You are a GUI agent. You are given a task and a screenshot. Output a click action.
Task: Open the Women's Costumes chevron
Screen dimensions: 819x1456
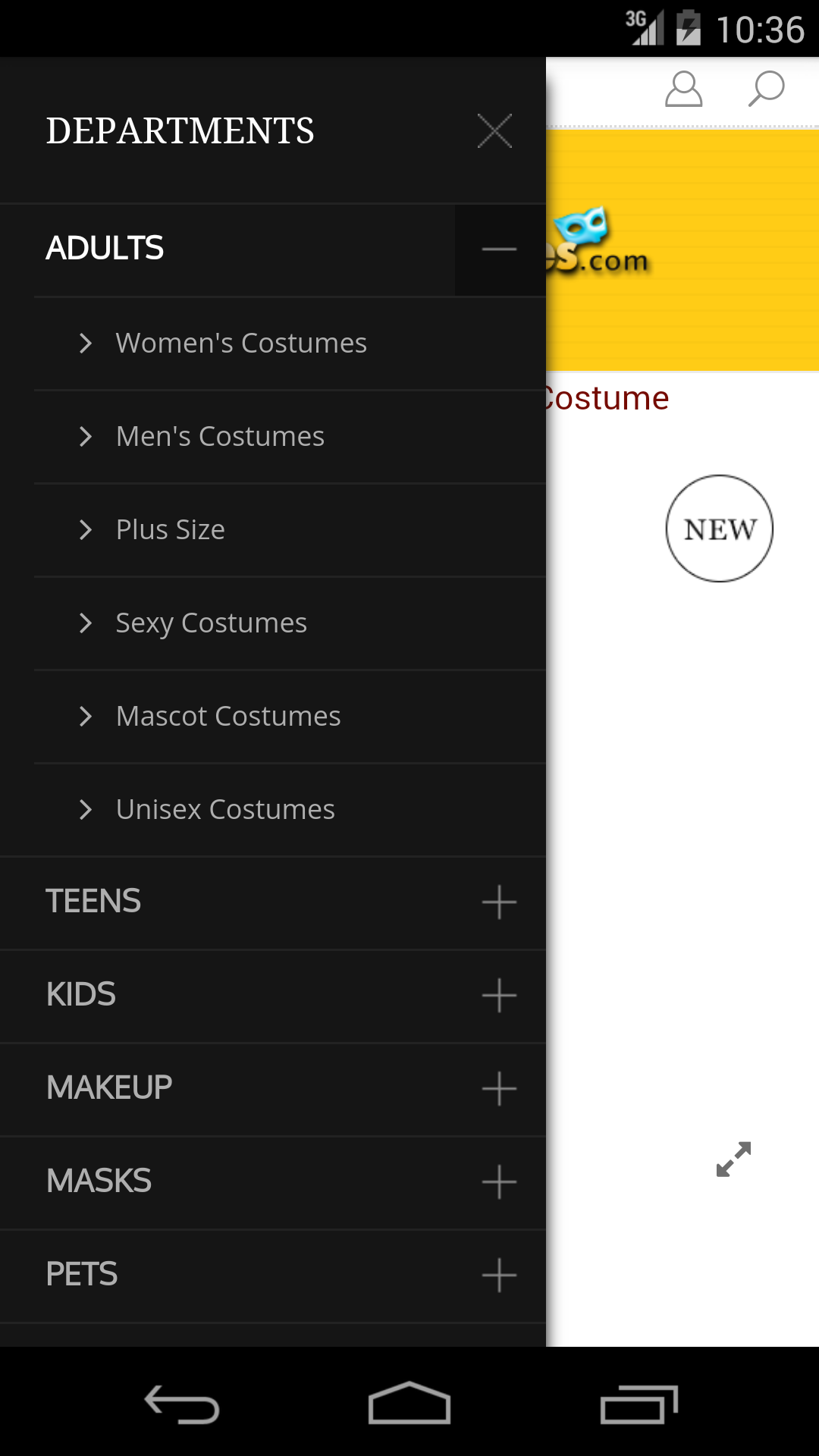85,343
